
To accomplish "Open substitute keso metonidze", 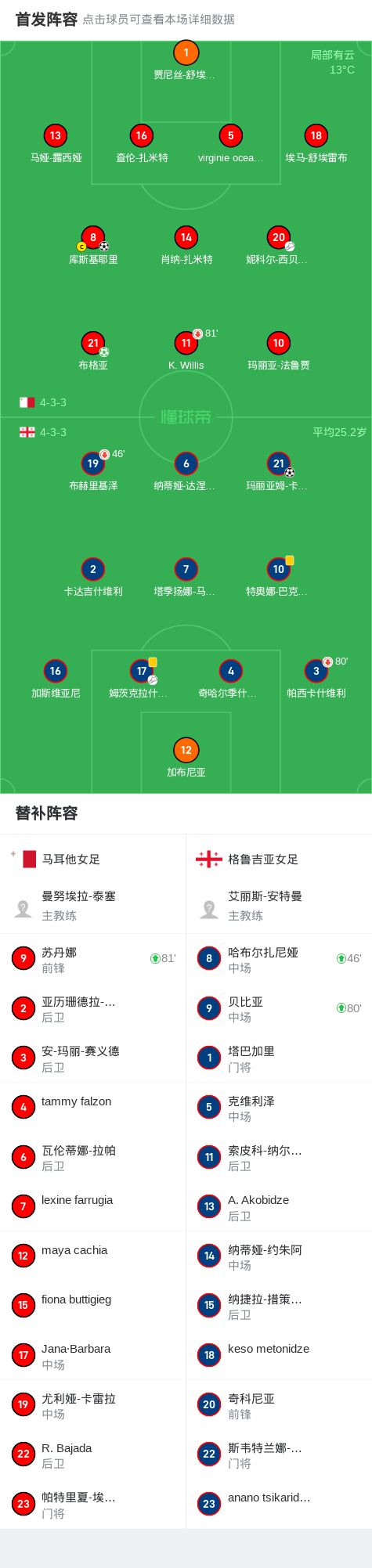I will click(x=279, y=1355).
